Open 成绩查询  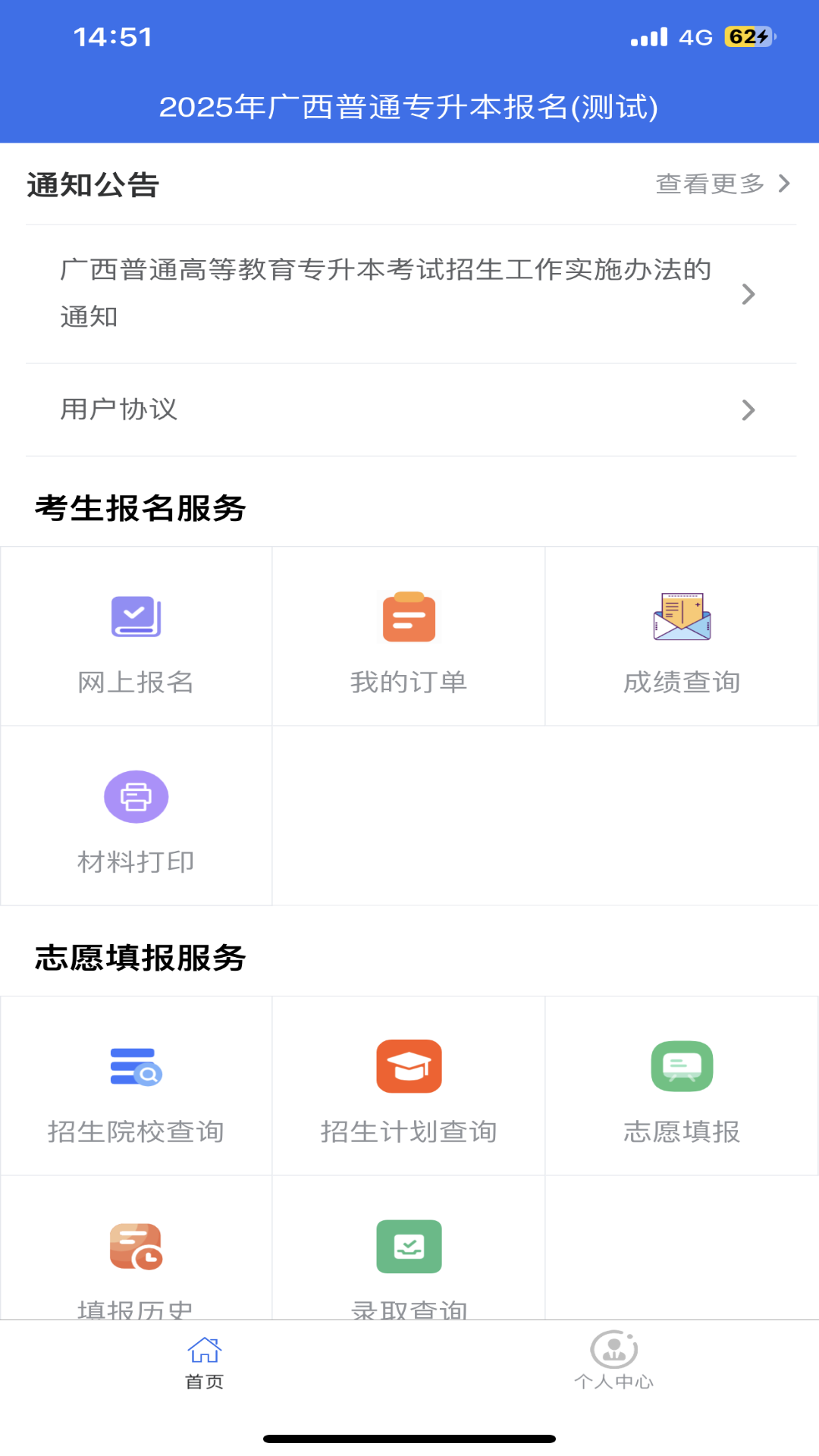pos(682,636)
